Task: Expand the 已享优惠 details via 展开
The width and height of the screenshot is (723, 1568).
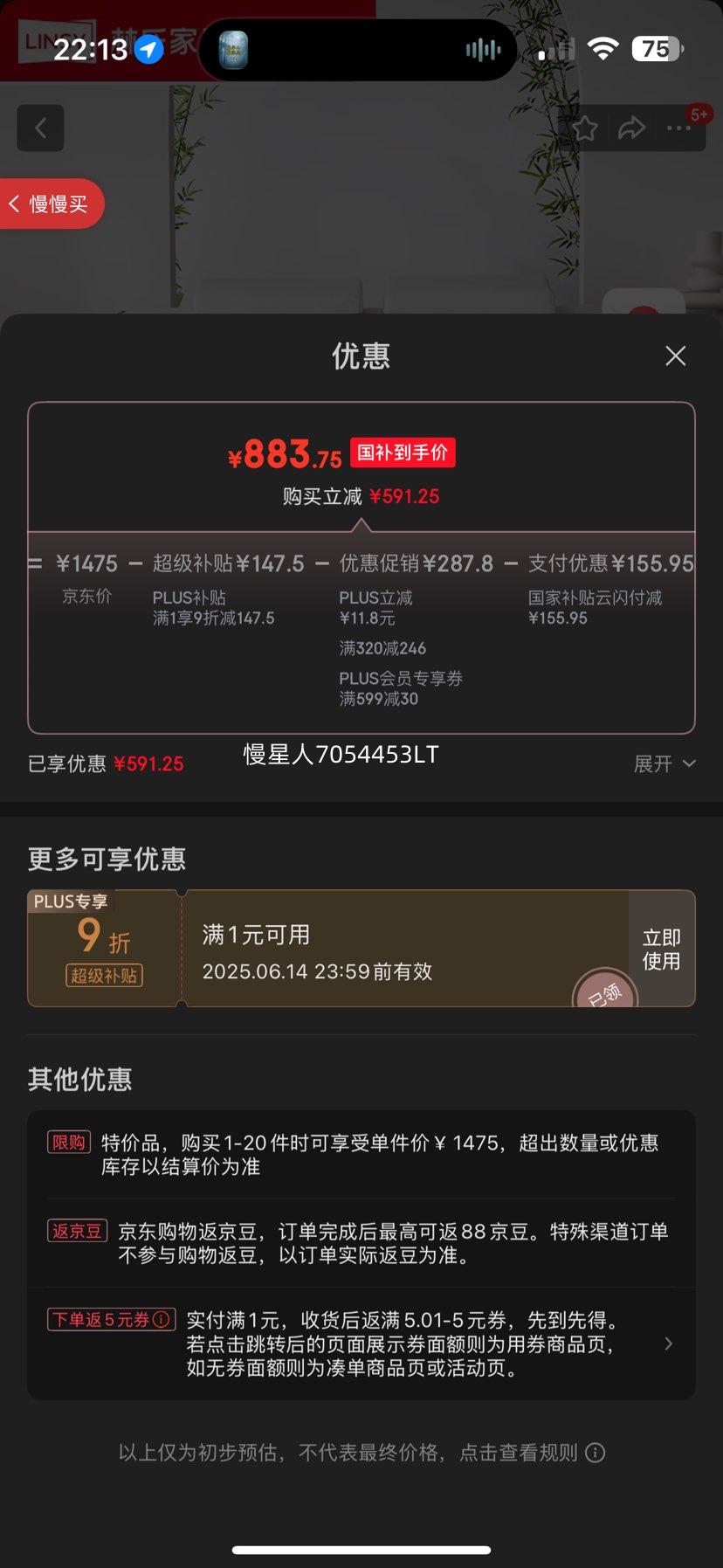Action: [664, 763]
